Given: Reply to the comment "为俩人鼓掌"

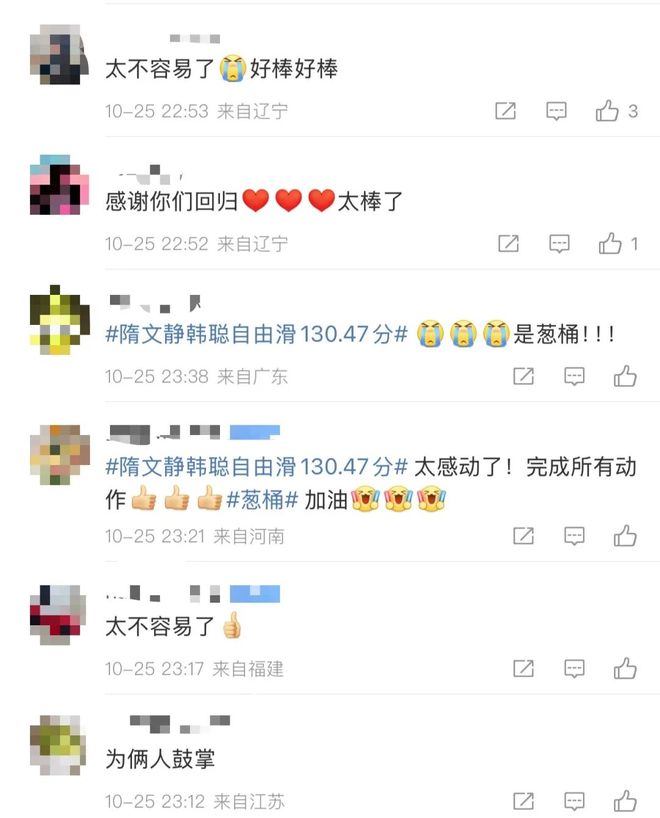Looking at the screenshot, I should (x=574, y=801).
